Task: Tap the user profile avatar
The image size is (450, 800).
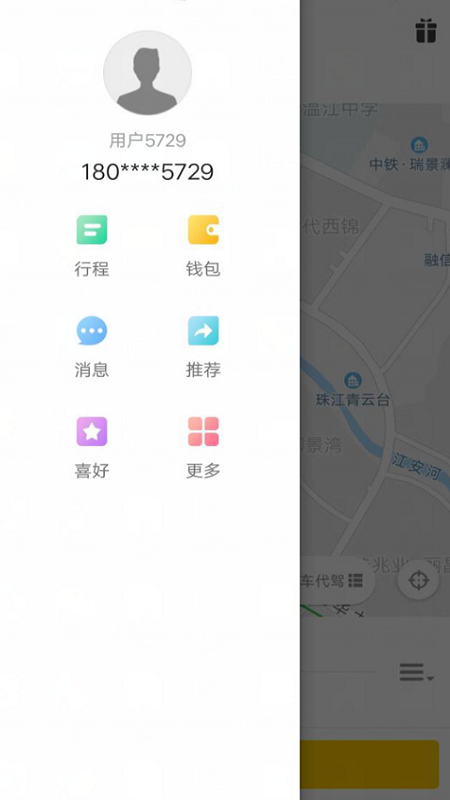Action: [x=147, y=72]
